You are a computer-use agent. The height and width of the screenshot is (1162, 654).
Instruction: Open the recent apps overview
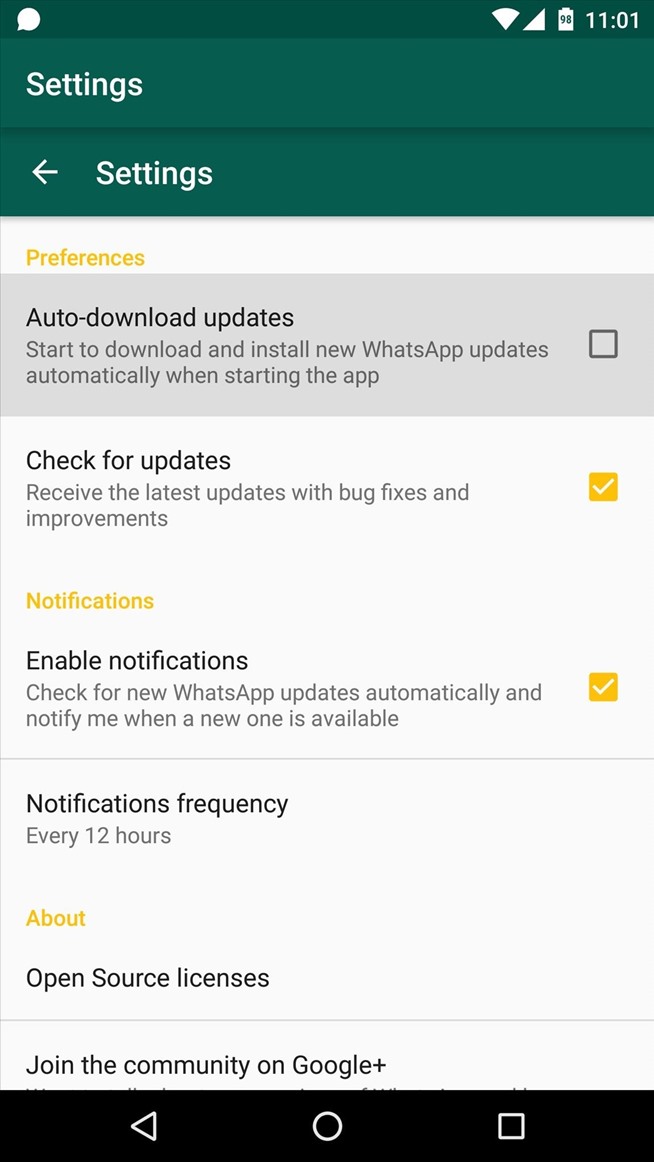pyautogui.click(x=511, y=1126)
